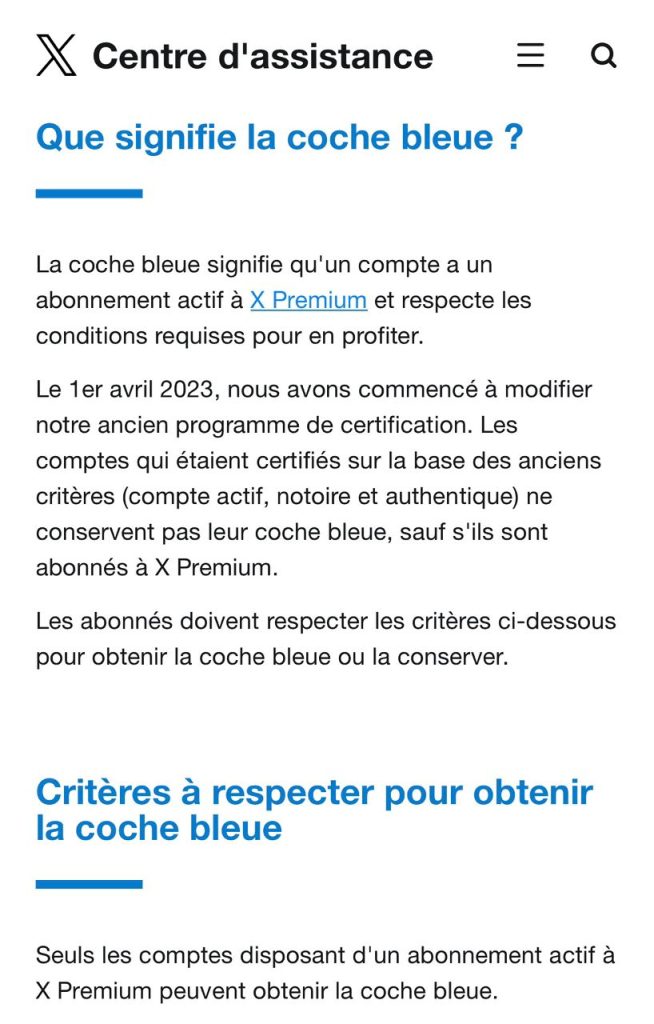Go to the Centre d'assistance home

(262, 56)
